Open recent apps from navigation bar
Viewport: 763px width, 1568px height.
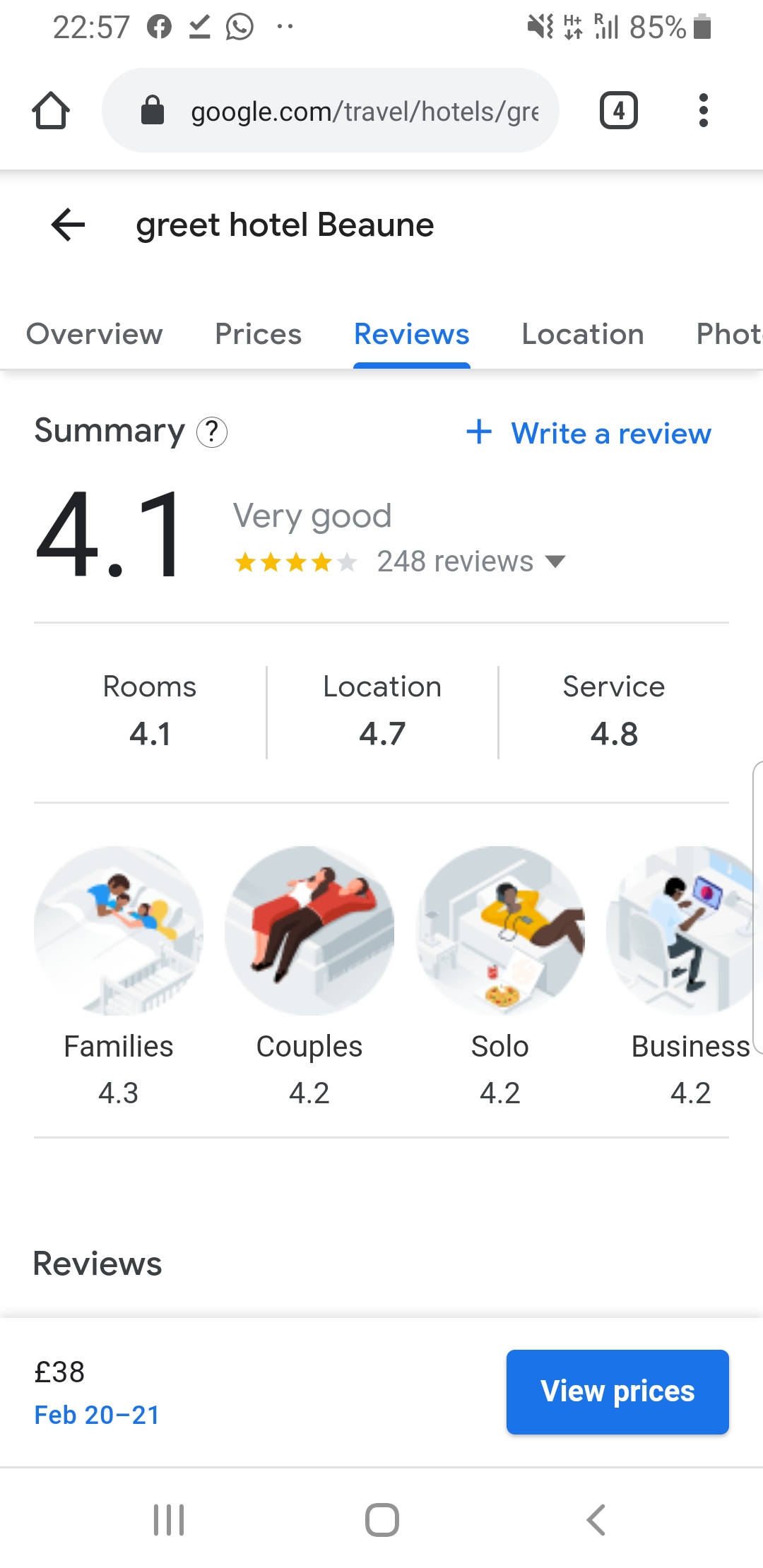(169, 1519)
